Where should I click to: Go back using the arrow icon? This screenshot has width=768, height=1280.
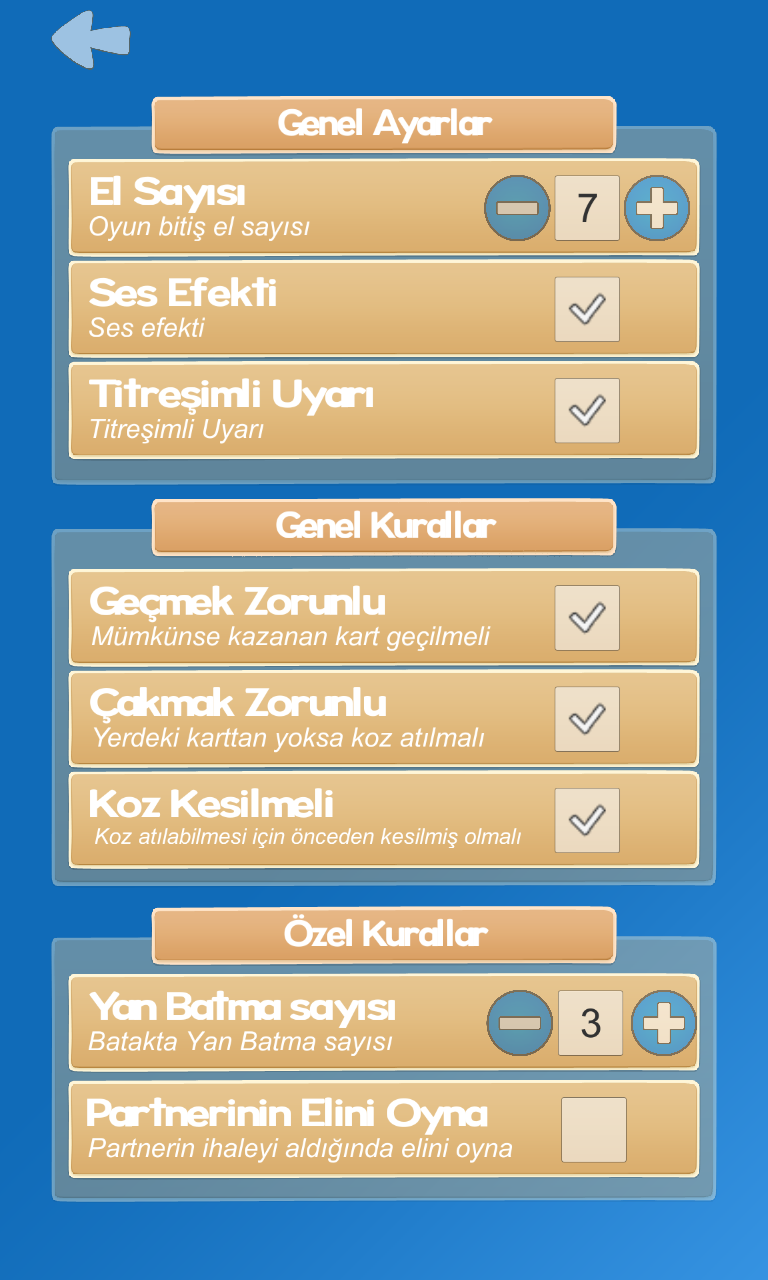(91, 40)
